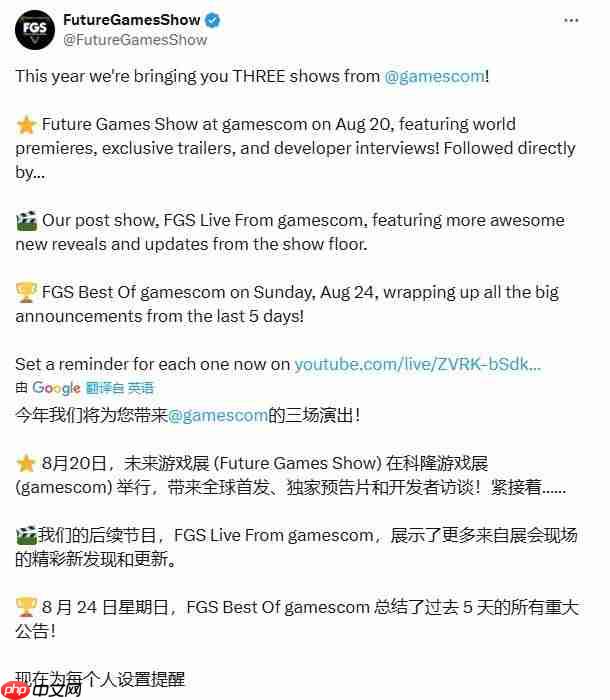Open the youtube.com/live reminder link
610x700 pixels.
coord(418,364)
